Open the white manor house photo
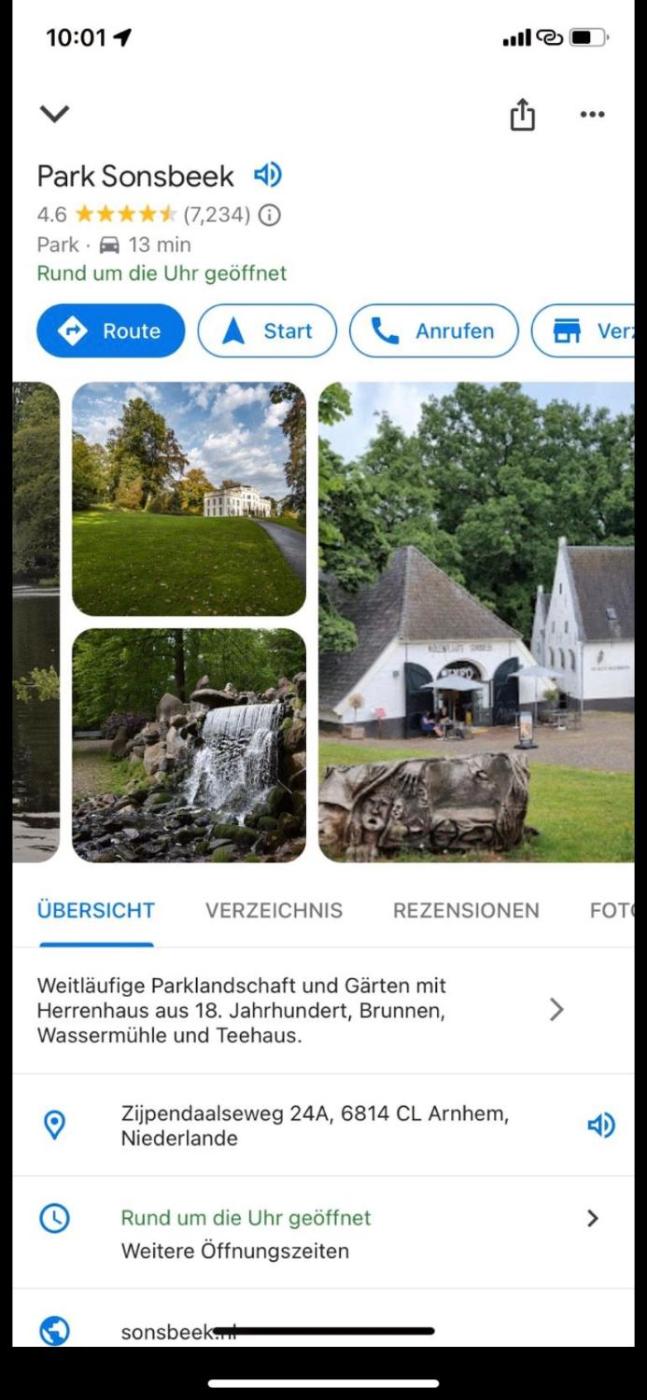Image resolution: width=647 pixels, height=1400 pixels. (189, 498)
